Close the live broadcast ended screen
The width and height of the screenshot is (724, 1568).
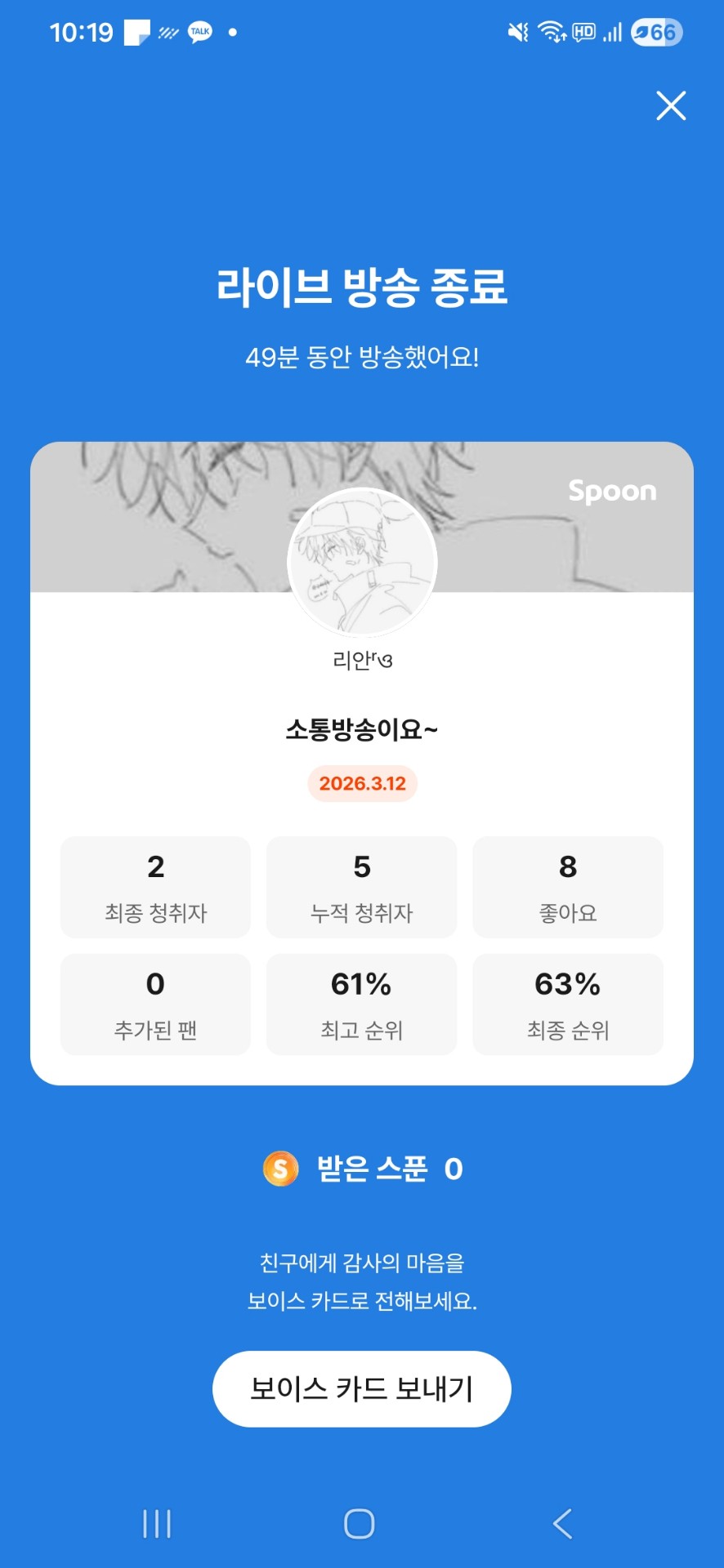[671, 105]
